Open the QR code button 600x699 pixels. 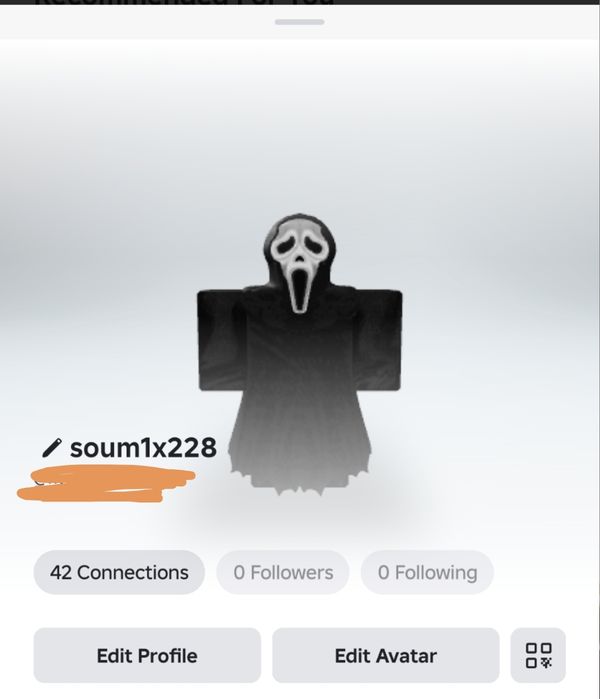[x=538, y=656]
